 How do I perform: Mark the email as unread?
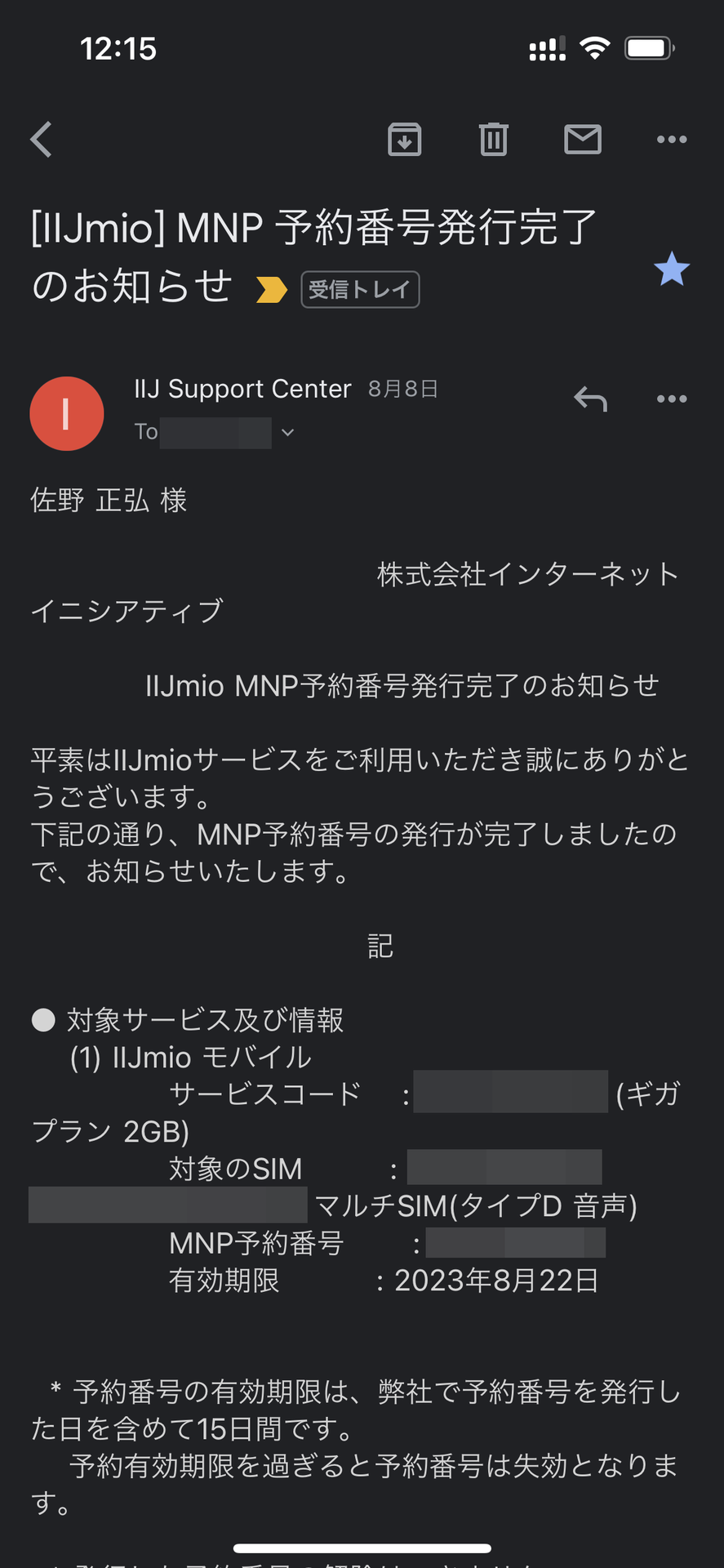(x=583, y=139)
